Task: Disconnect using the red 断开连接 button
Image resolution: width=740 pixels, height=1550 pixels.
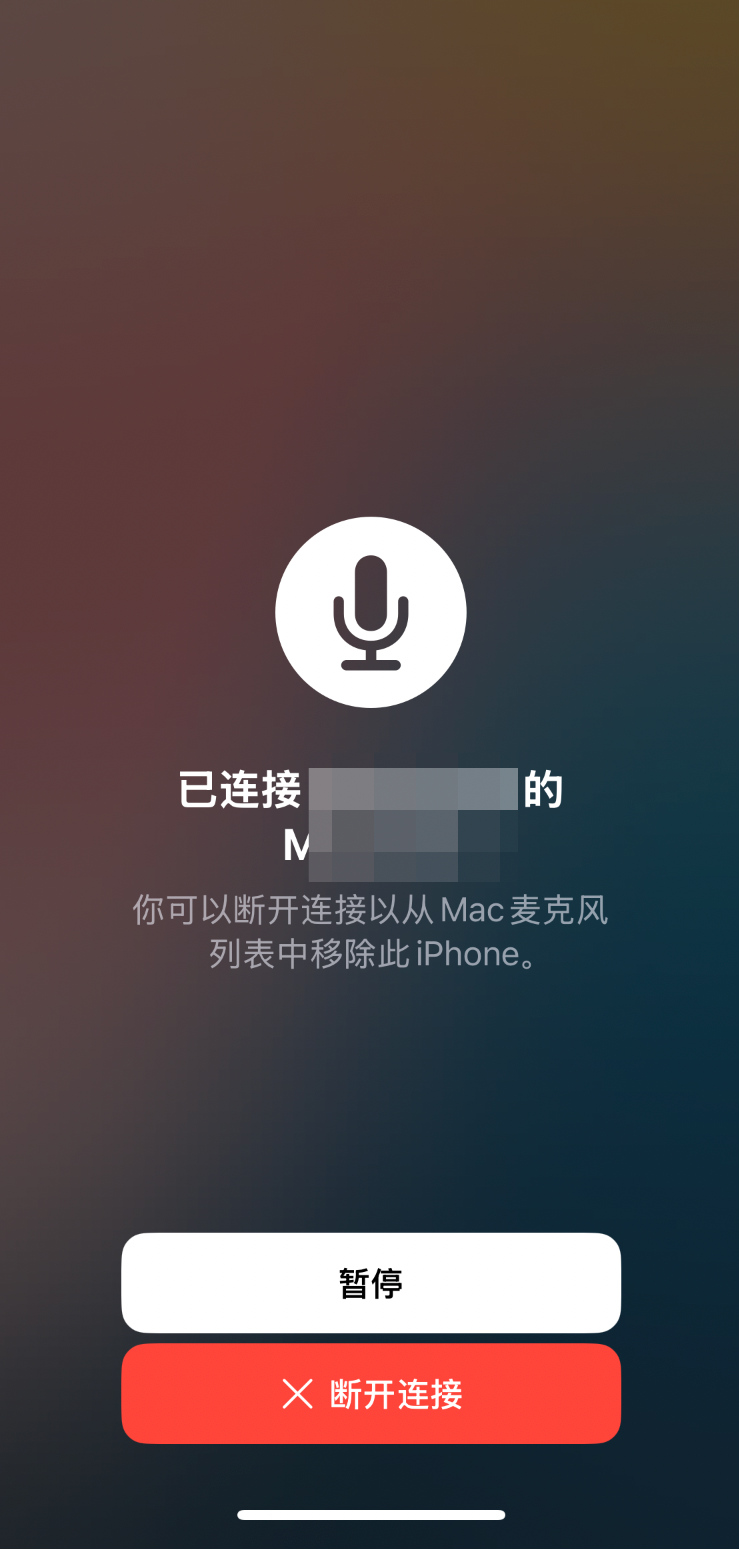Action: click(x=371, y=1394)
